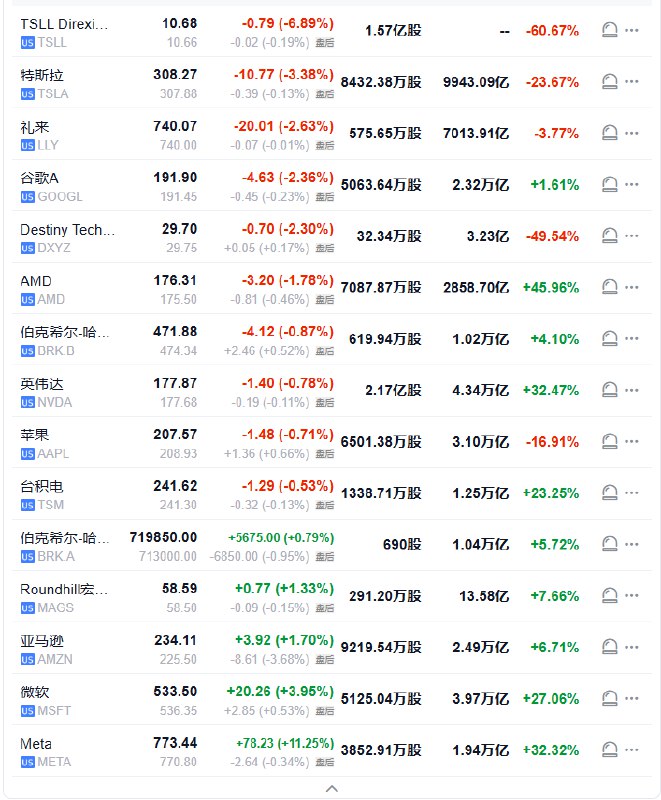
Task: Set a price alert for AAPL
Action: pos(609,442)
